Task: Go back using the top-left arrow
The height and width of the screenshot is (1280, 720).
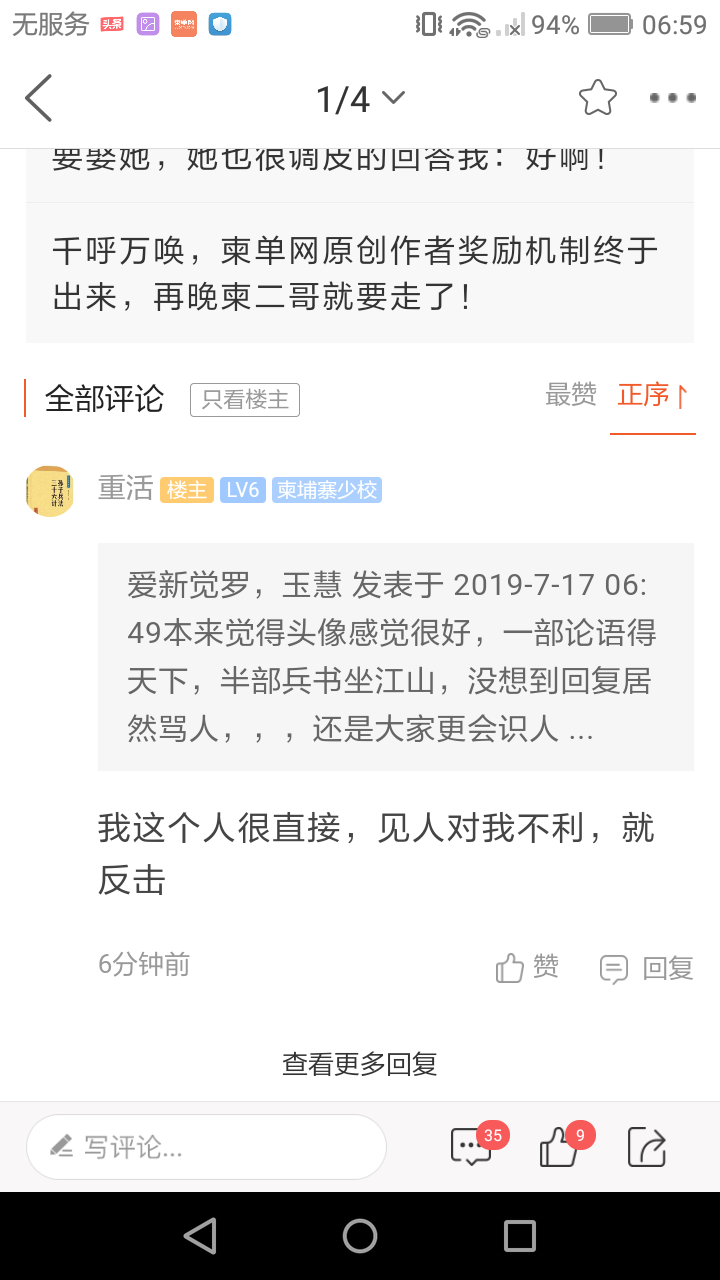Action: [x=38, y=98]
